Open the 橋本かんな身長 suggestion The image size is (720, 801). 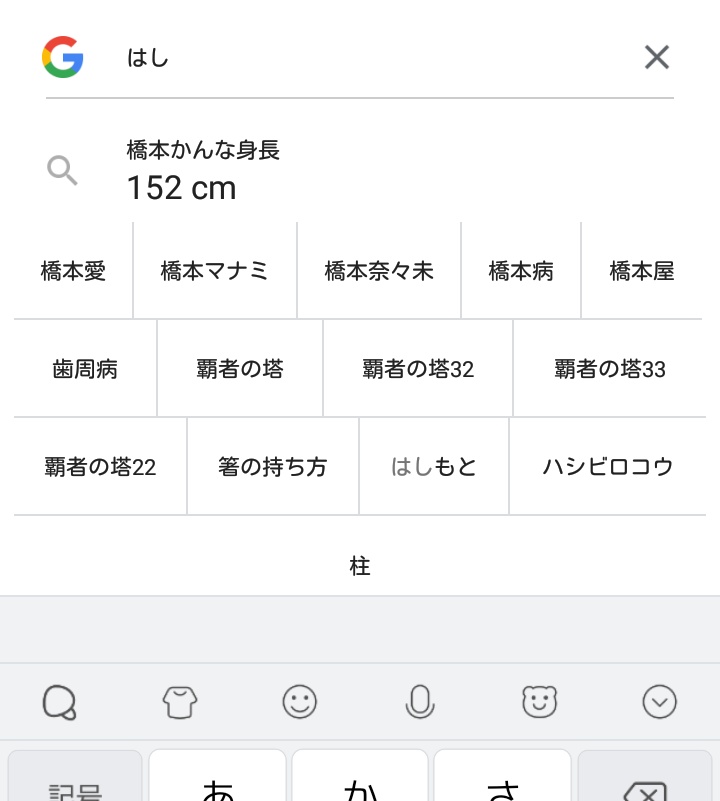click(x=360, y=170)
